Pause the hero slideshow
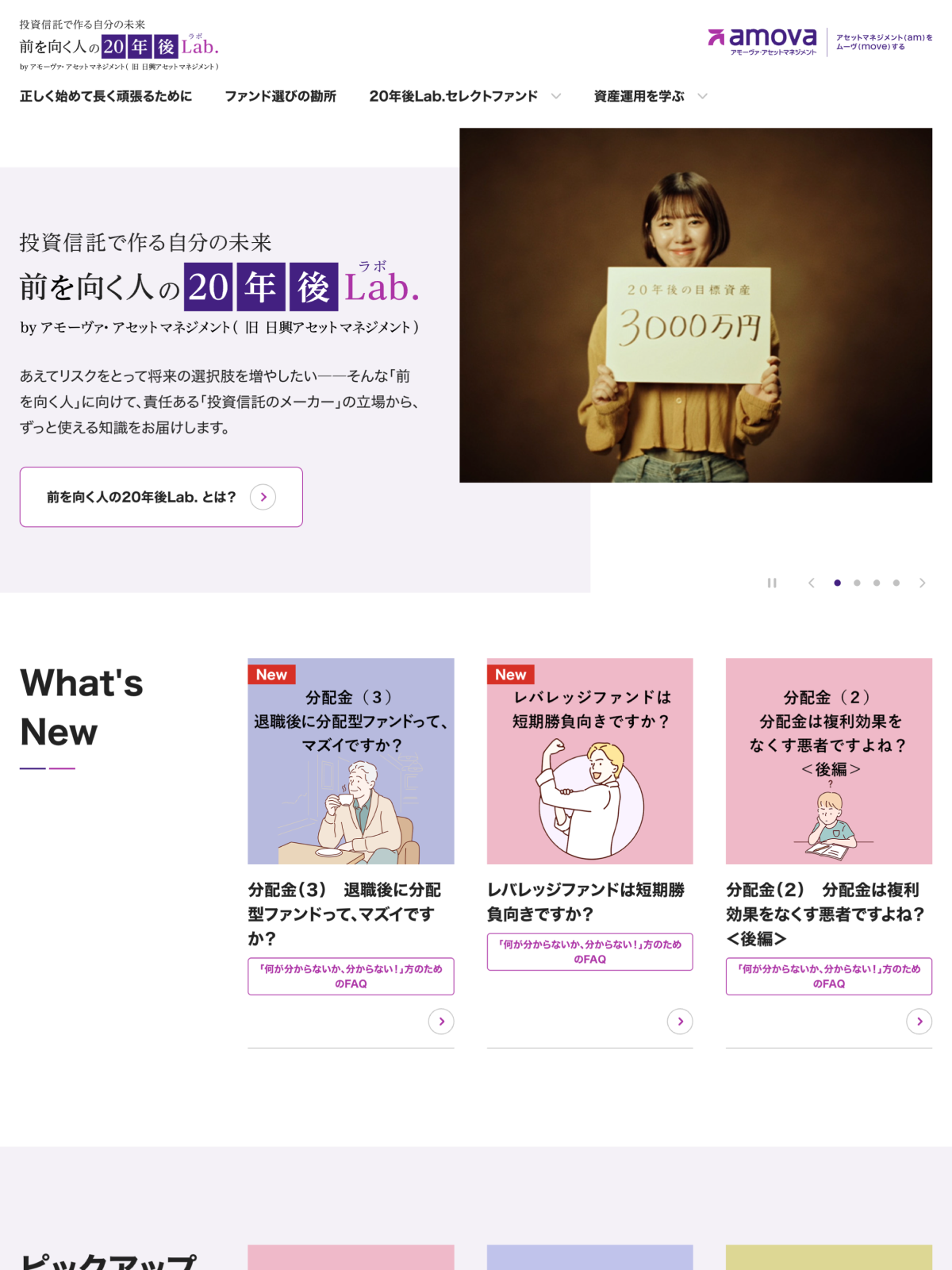952x1270 pixels. pos(772,583)
